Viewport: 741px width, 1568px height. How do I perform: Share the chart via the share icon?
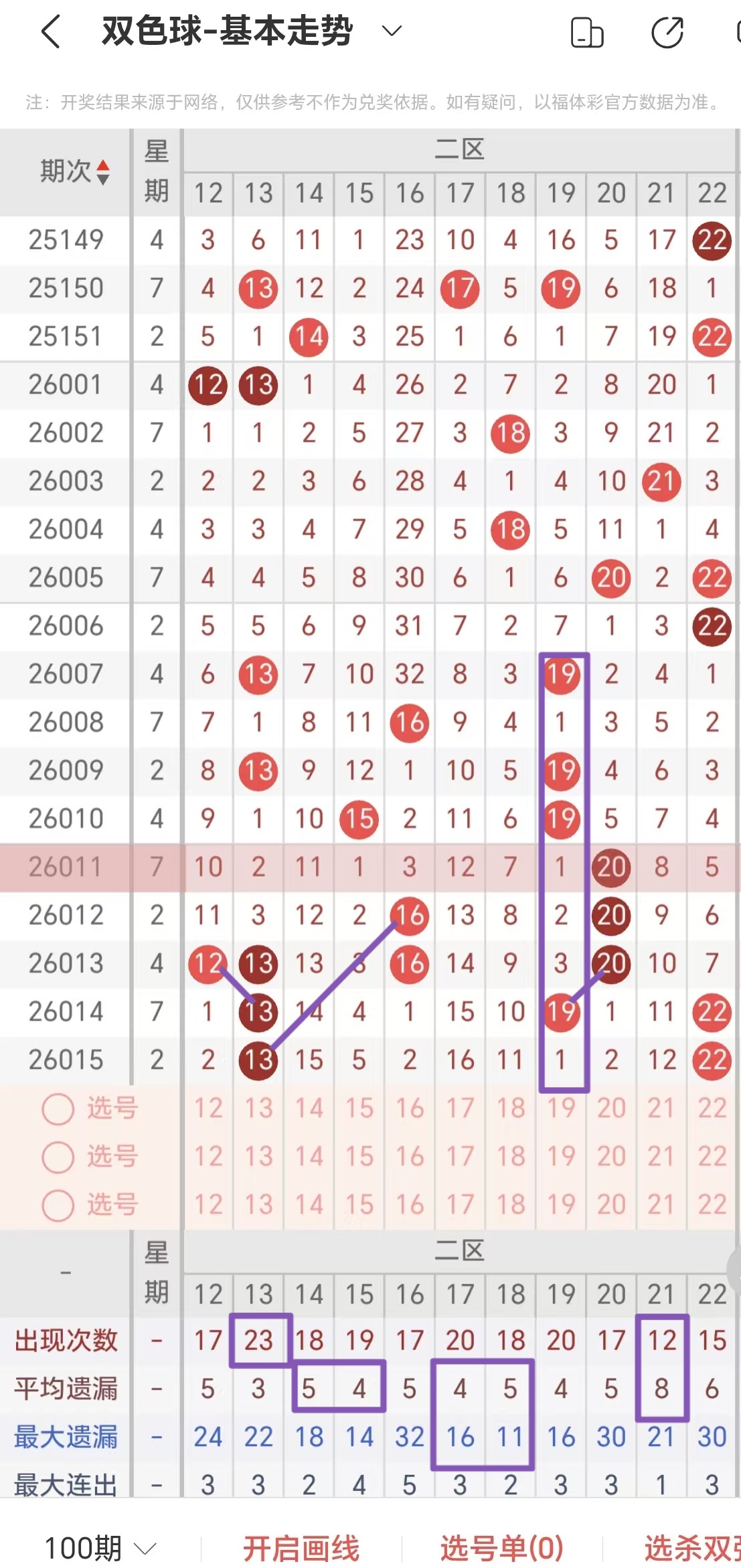click(667, 33)
